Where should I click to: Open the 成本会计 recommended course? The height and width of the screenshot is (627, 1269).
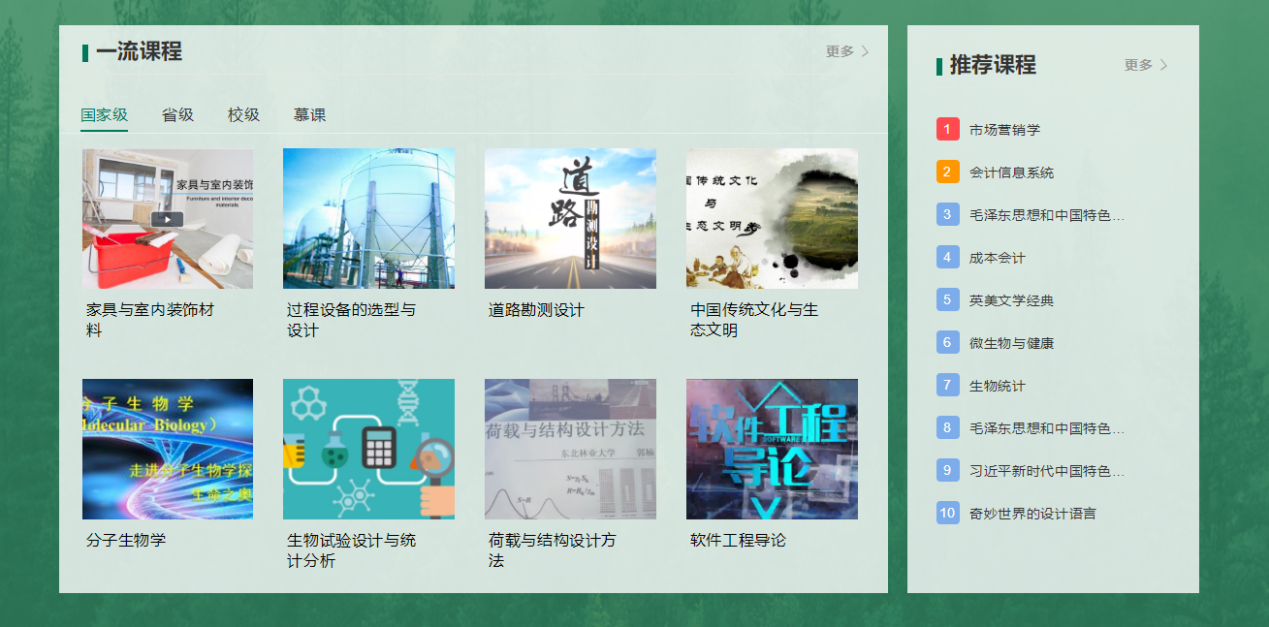(x=997, y=258)
